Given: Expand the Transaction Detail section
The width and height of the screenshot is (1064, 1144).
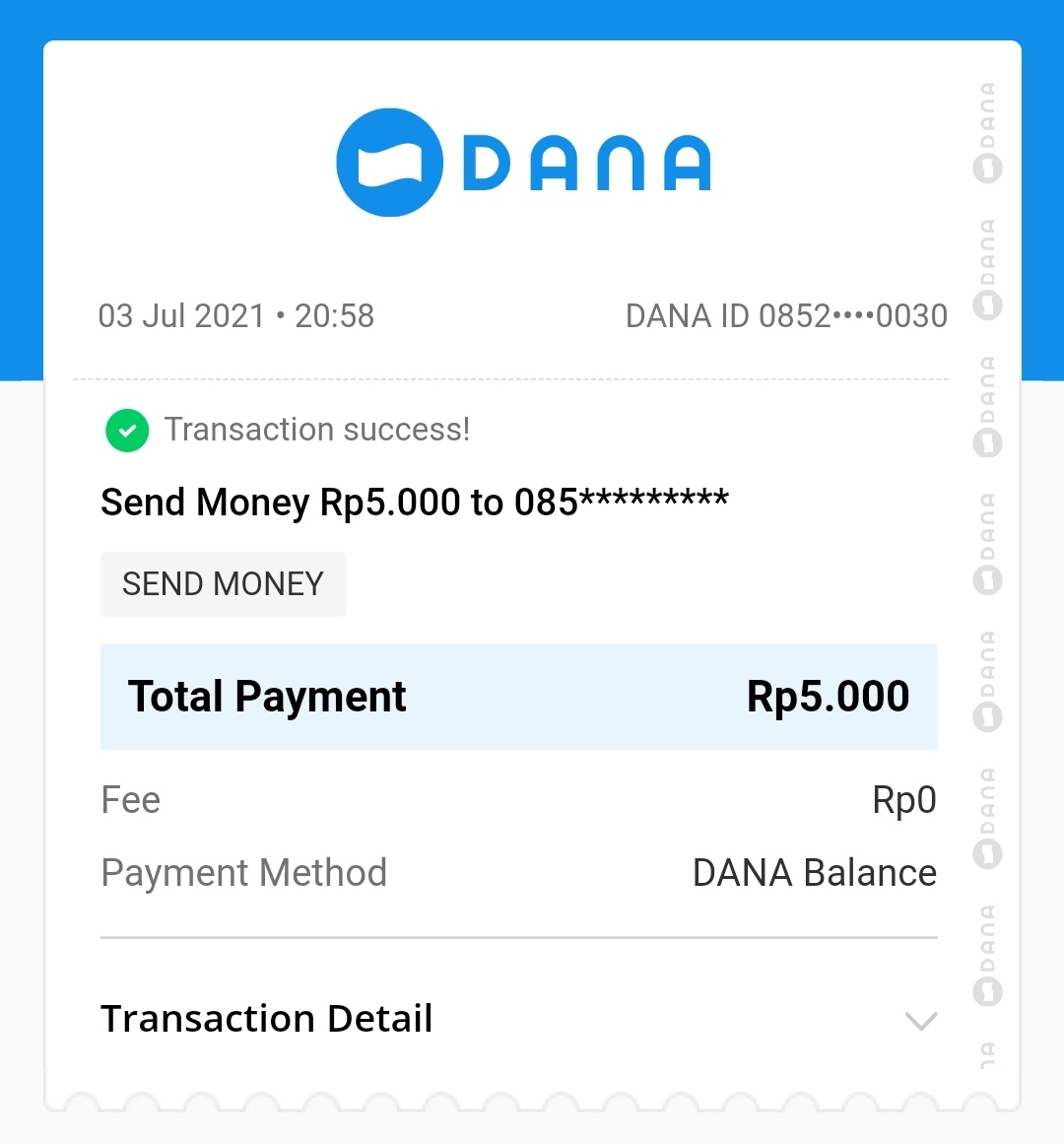Looking at the screenshot, I should pos(920,1021).
